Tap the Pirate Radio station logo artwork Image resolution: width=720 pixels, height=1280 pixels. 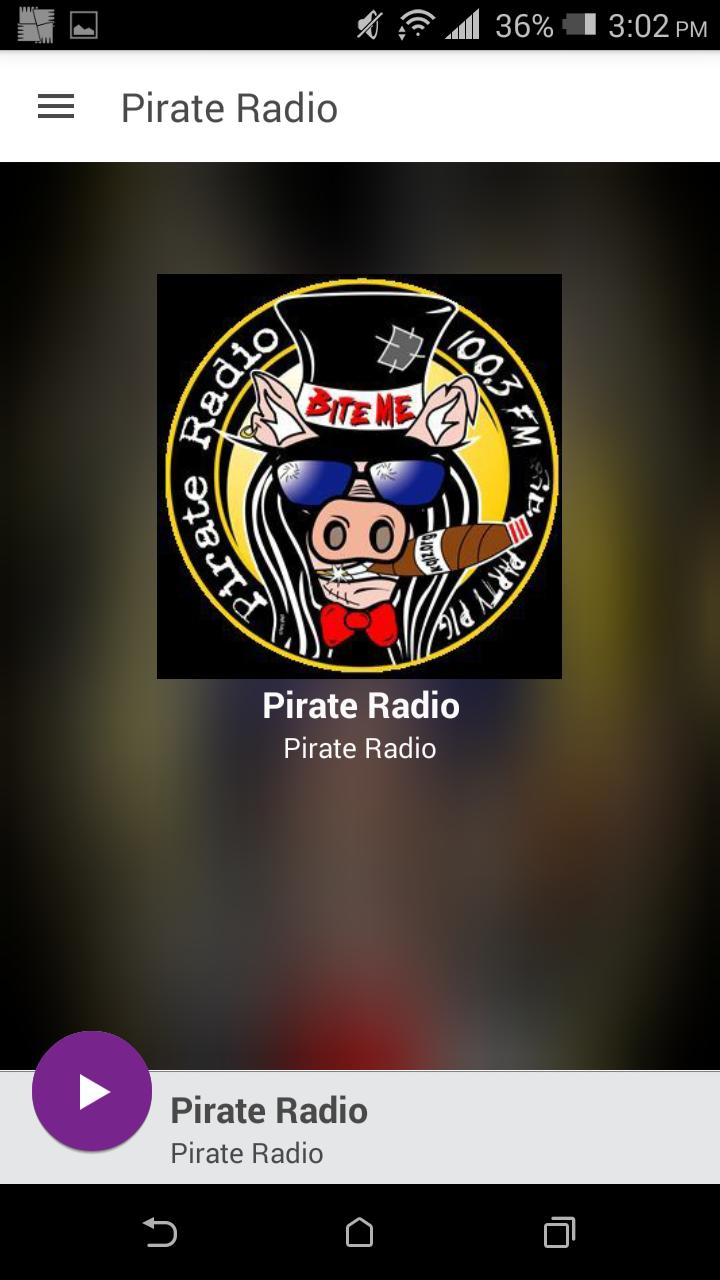[359, 475]
